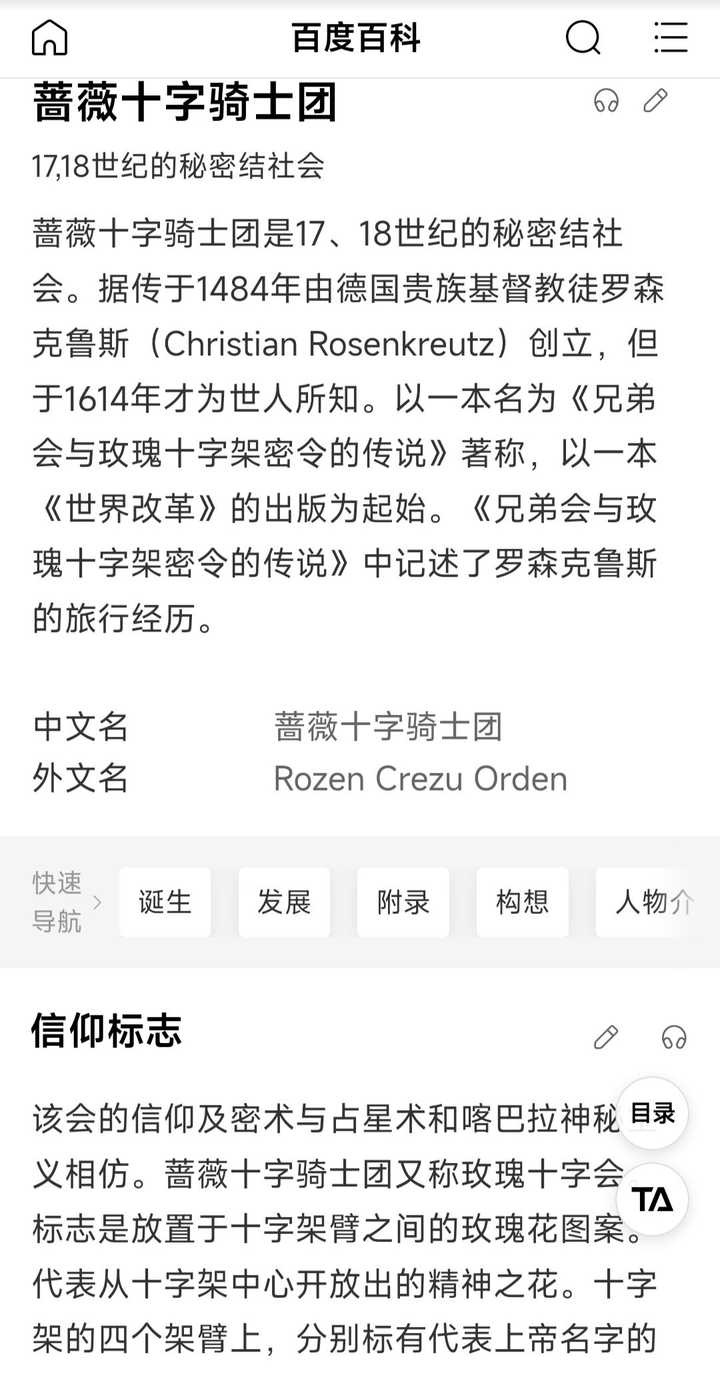Click the 信仰标志 section heading

(x=103, y=1037)
